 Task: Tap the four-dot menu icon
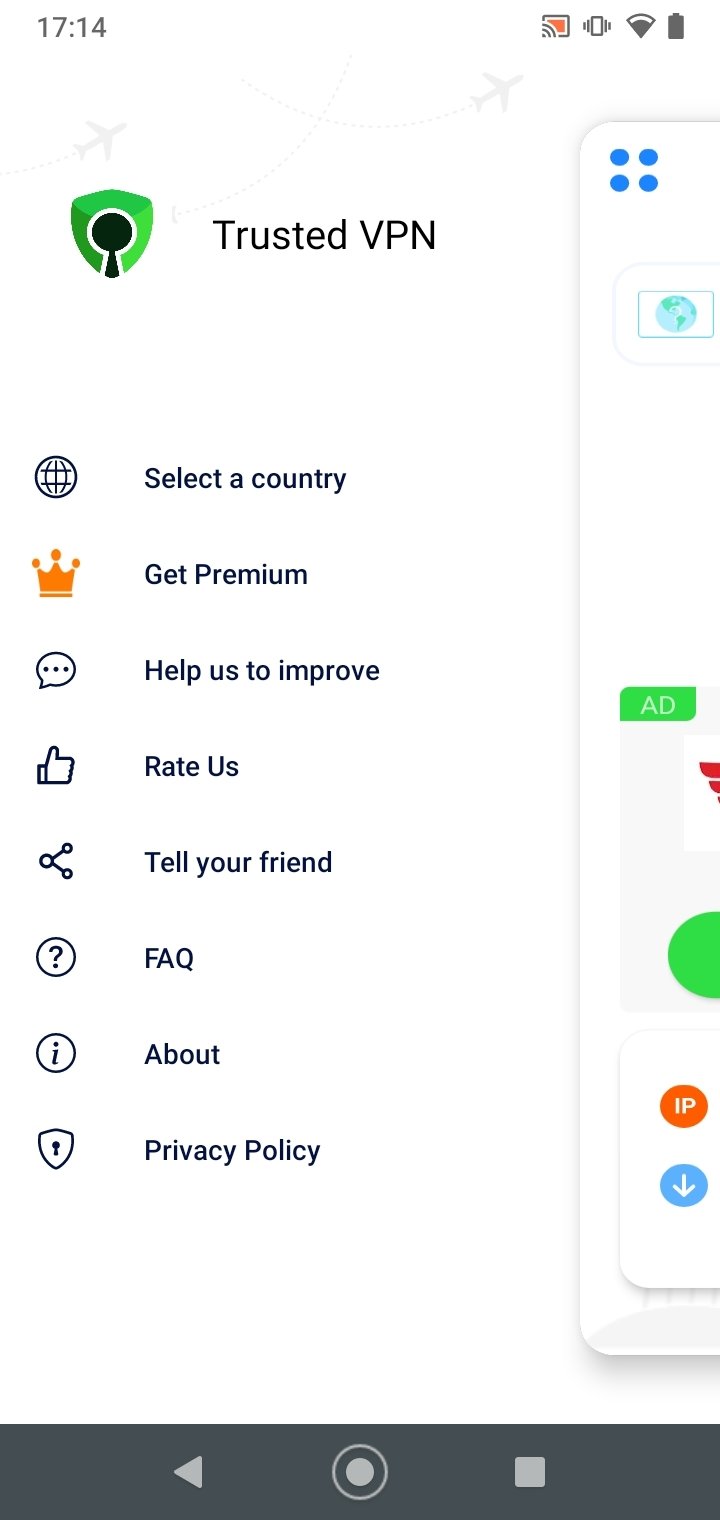[x=634, y=170]
